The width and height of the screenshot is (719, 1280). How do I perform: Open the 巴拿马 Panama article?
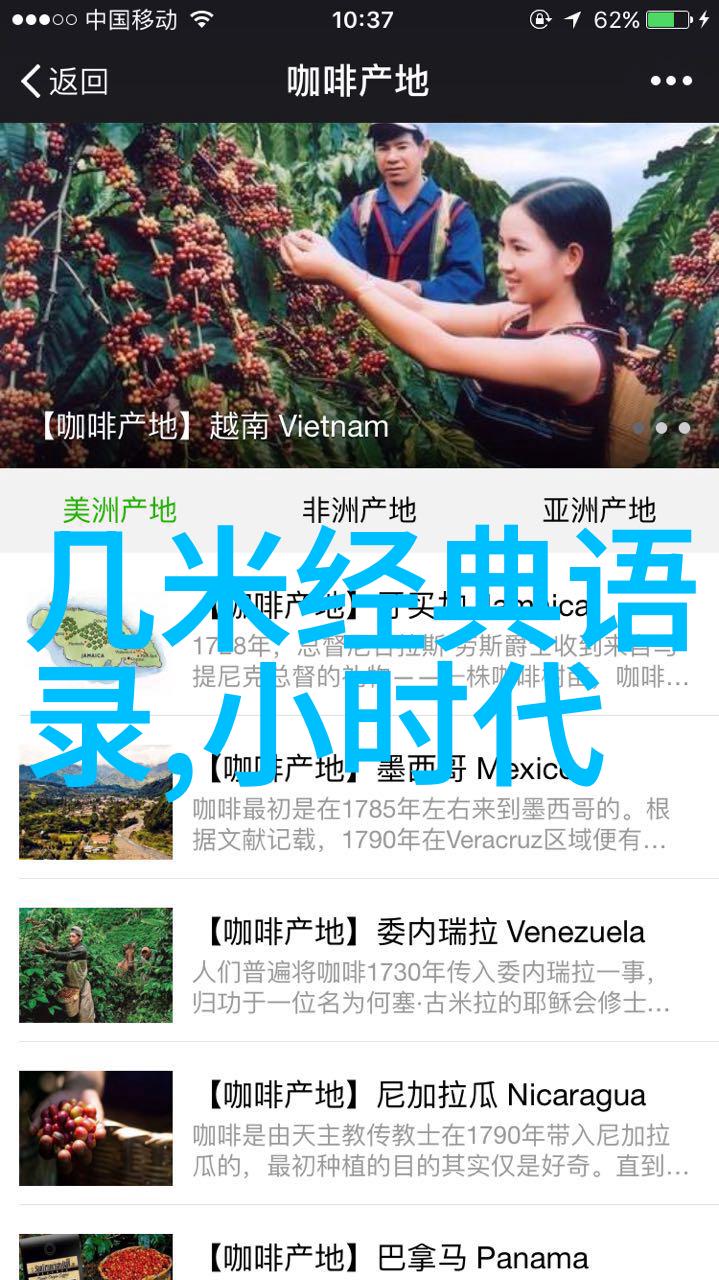[359, 1243]
